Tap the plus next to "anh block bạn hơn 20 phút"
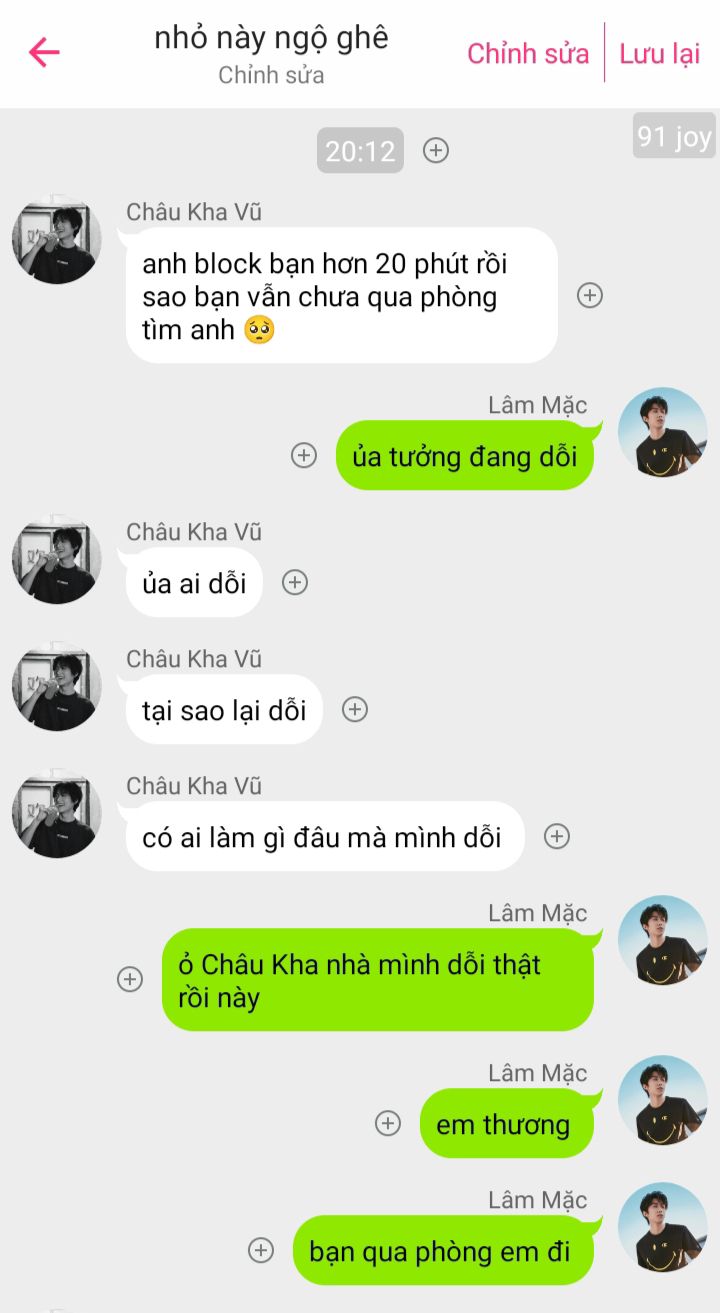720x1313 pixels. click(x=590, y=295)
